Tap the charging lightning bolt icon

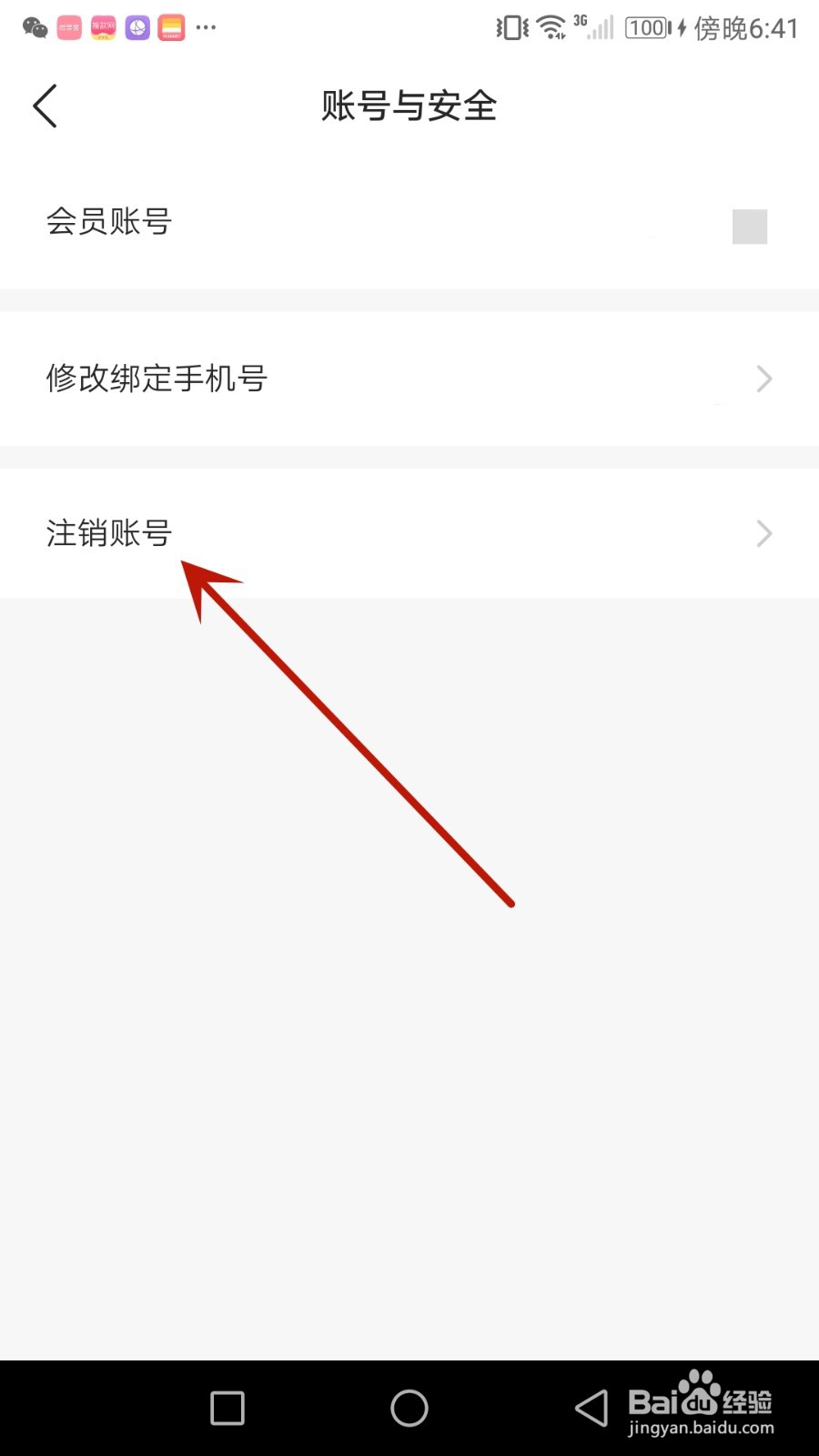[680, 27]
